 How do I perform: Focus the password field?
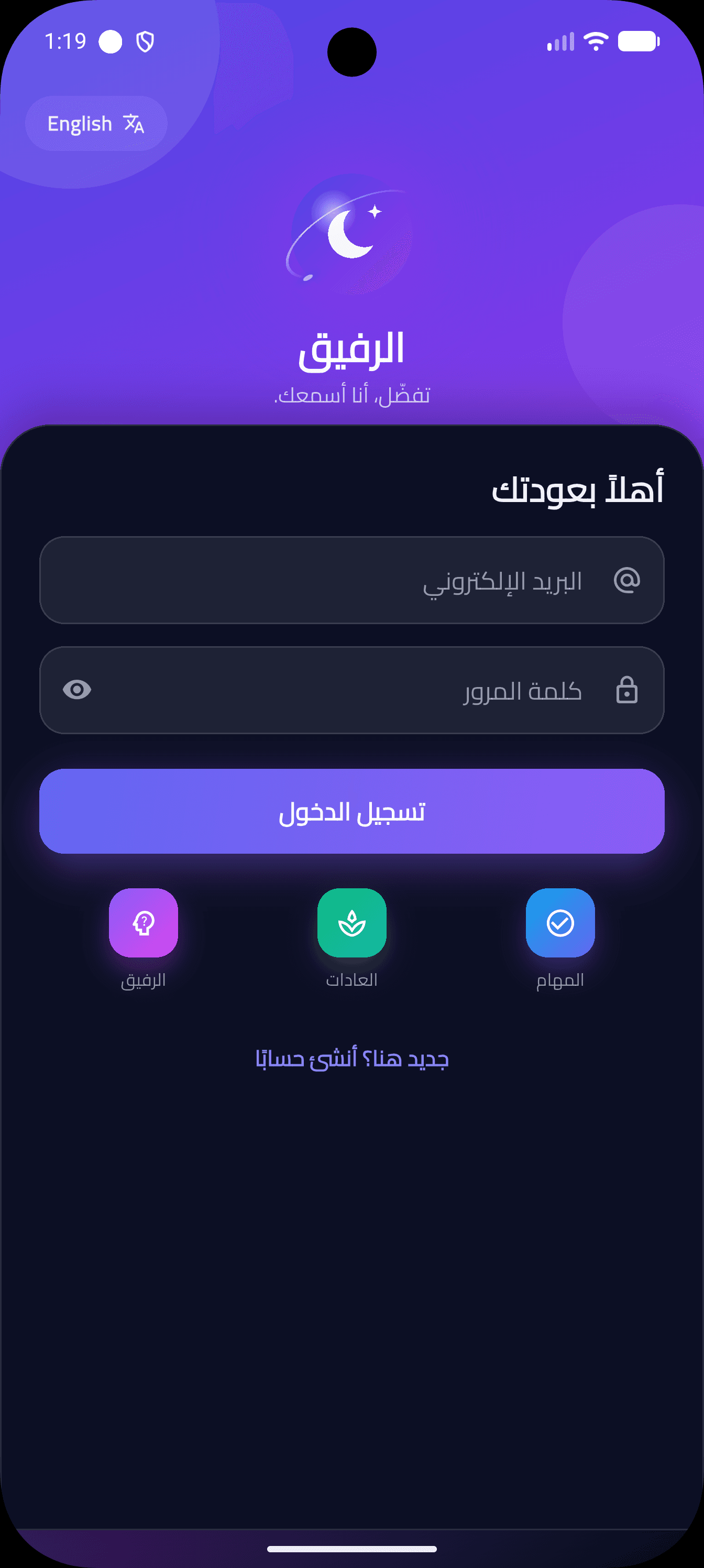tap(351, 690)
